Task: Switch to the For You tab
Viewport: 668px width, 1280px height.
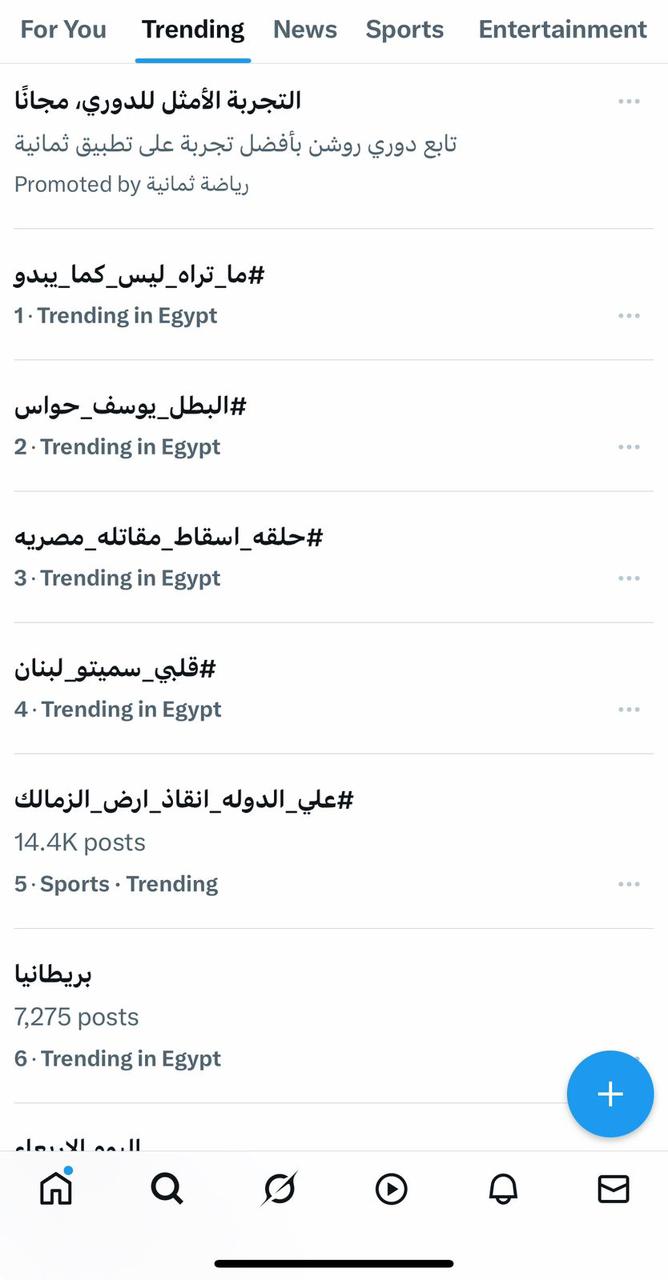Action: (63, 30)
